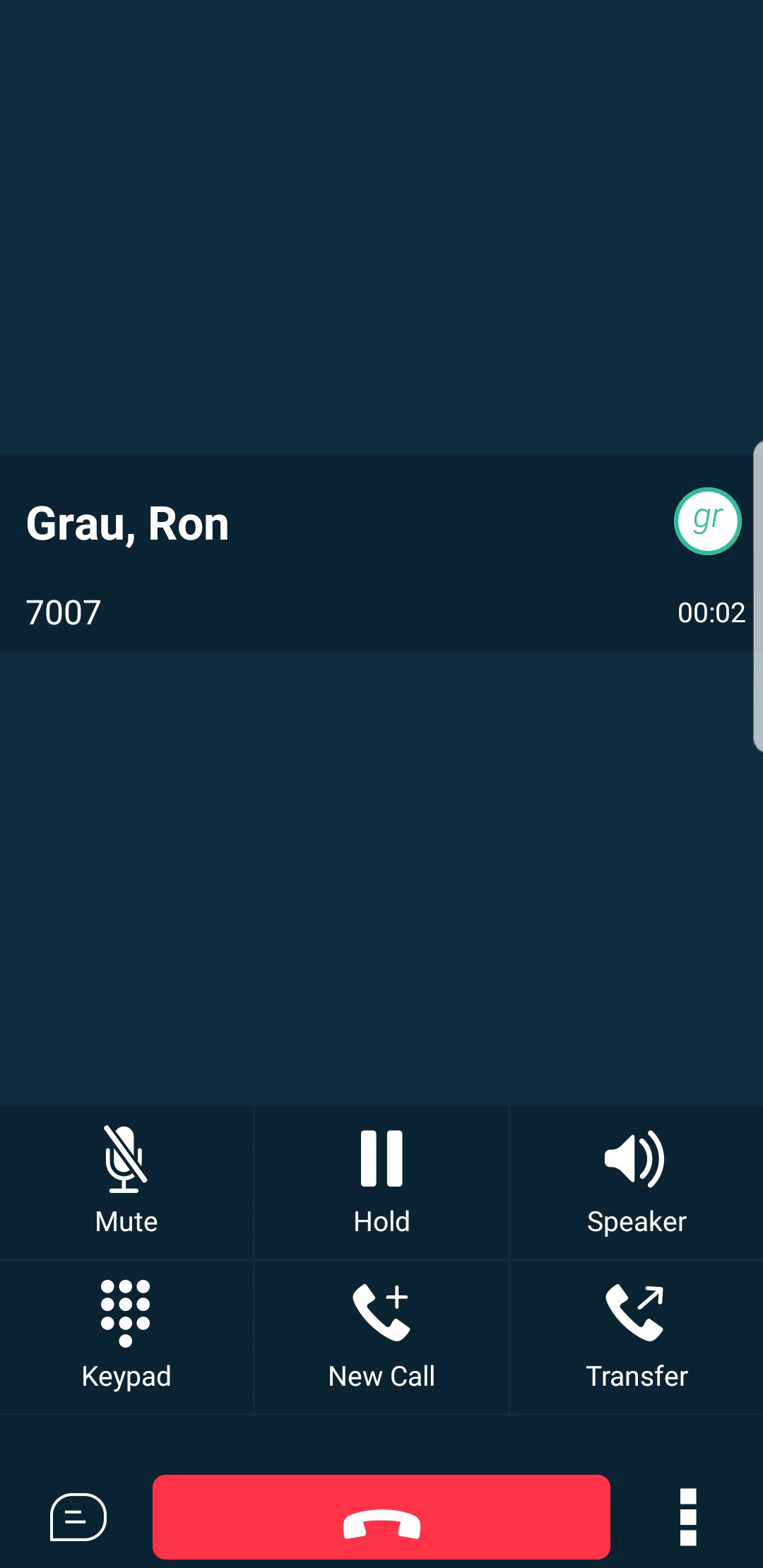
Task: Open the dial keypad
Action: (x=126, y=1335)
